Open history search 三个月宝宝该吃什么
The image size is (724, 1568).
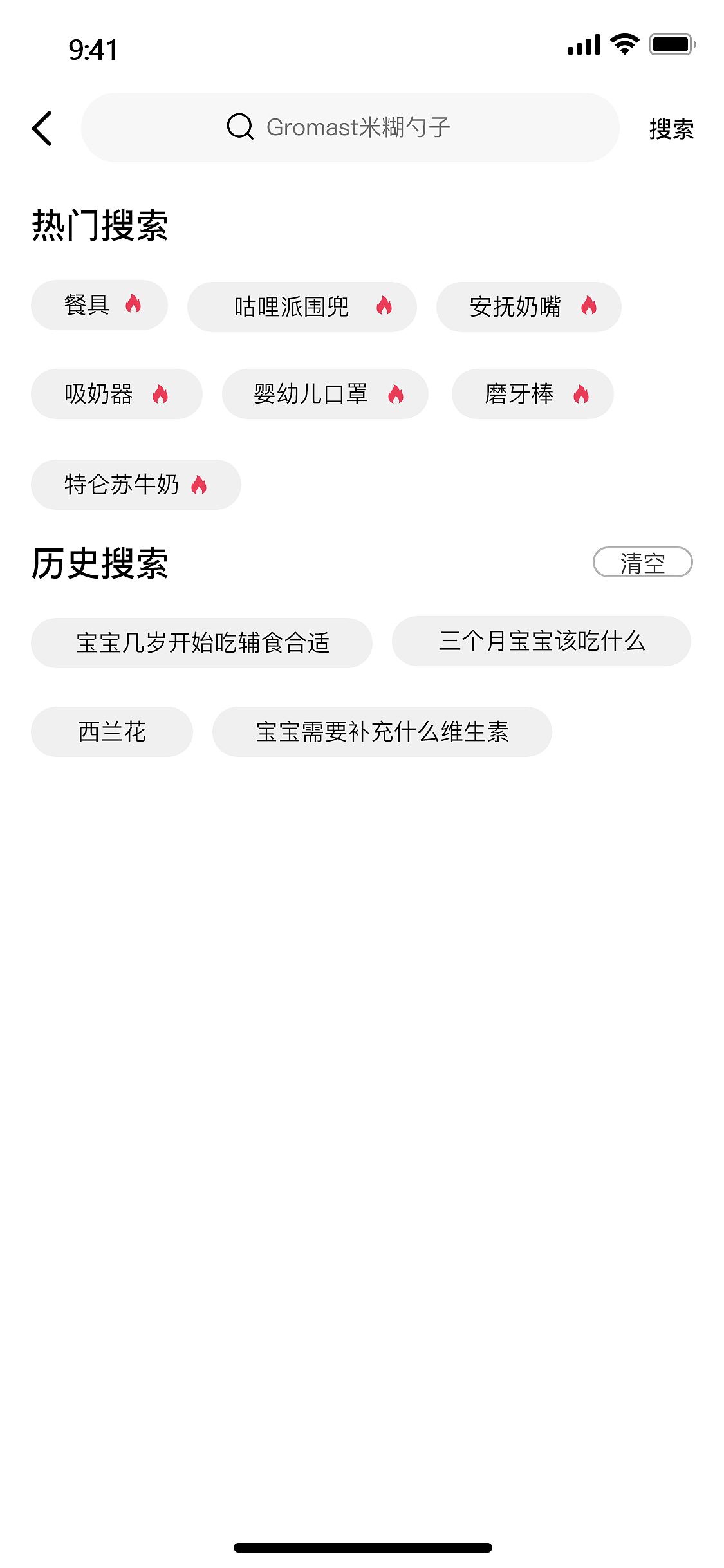[542, 640]
